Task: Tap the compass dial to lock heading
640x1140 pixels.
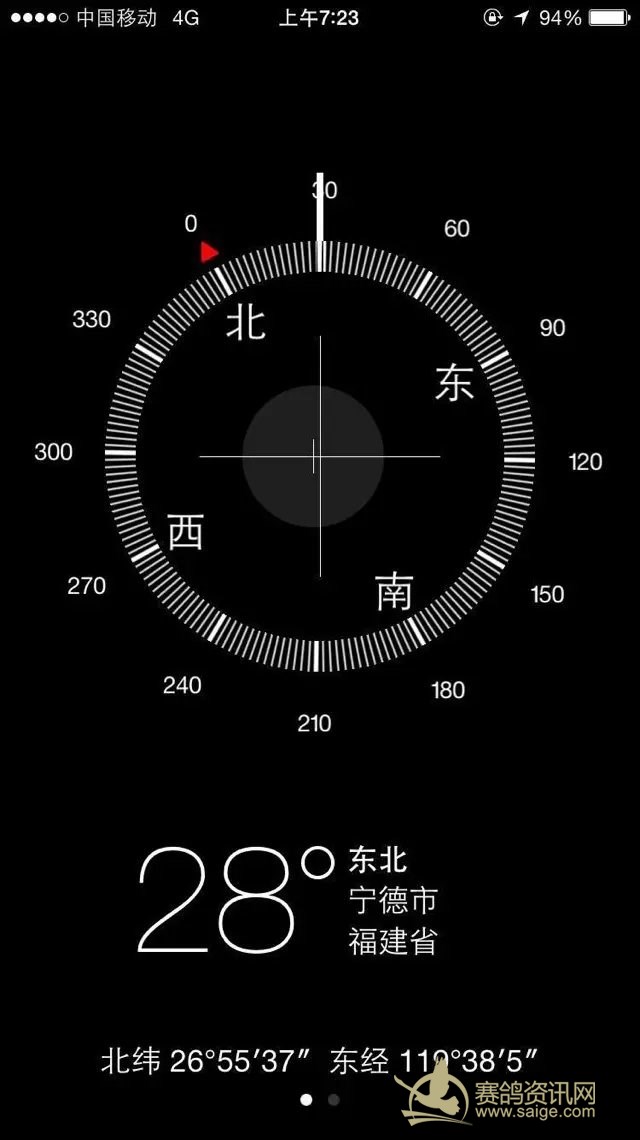Action: [x=319, y=455]
